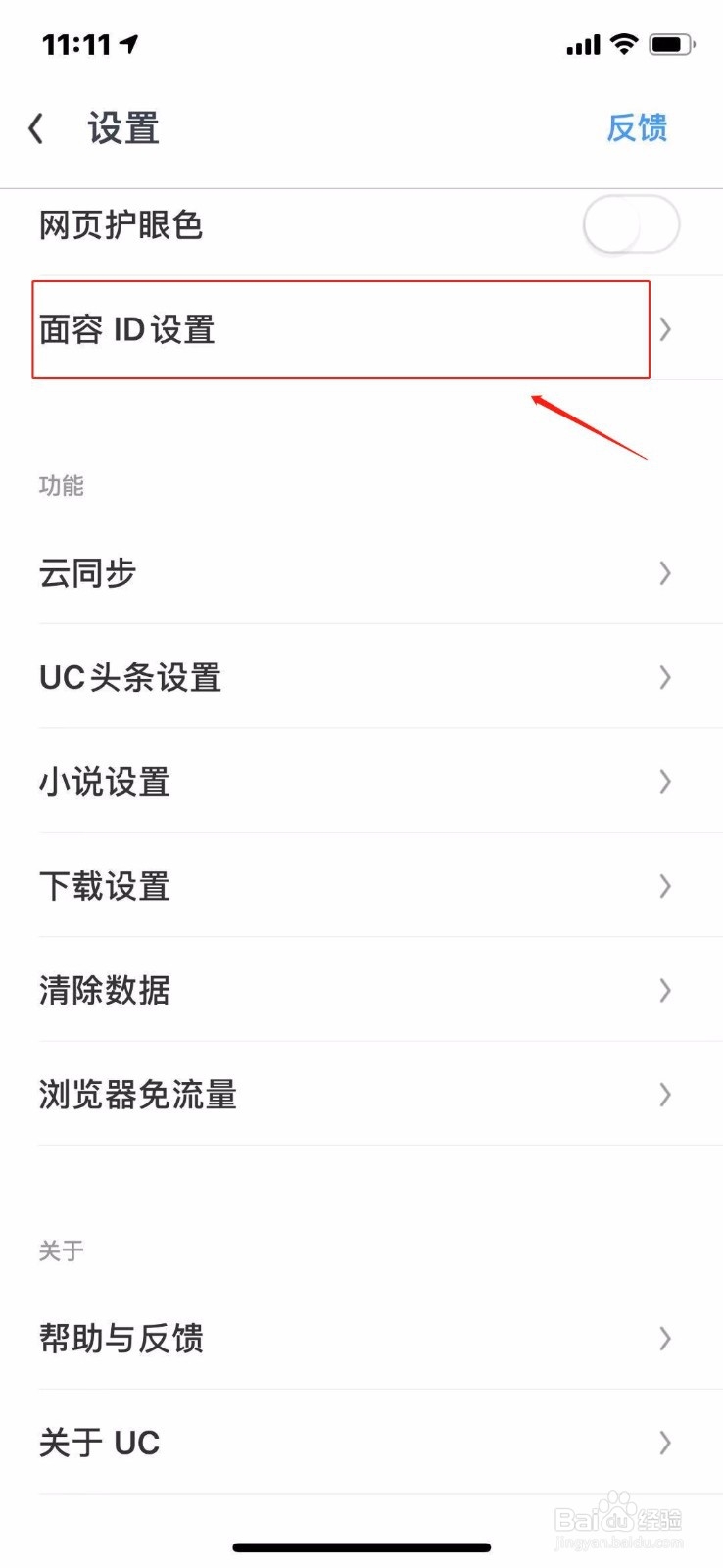This screenshot has height=1568, width=723.
Task: Tap the battery indicator in the status bar
Action: tap(670, 43)
